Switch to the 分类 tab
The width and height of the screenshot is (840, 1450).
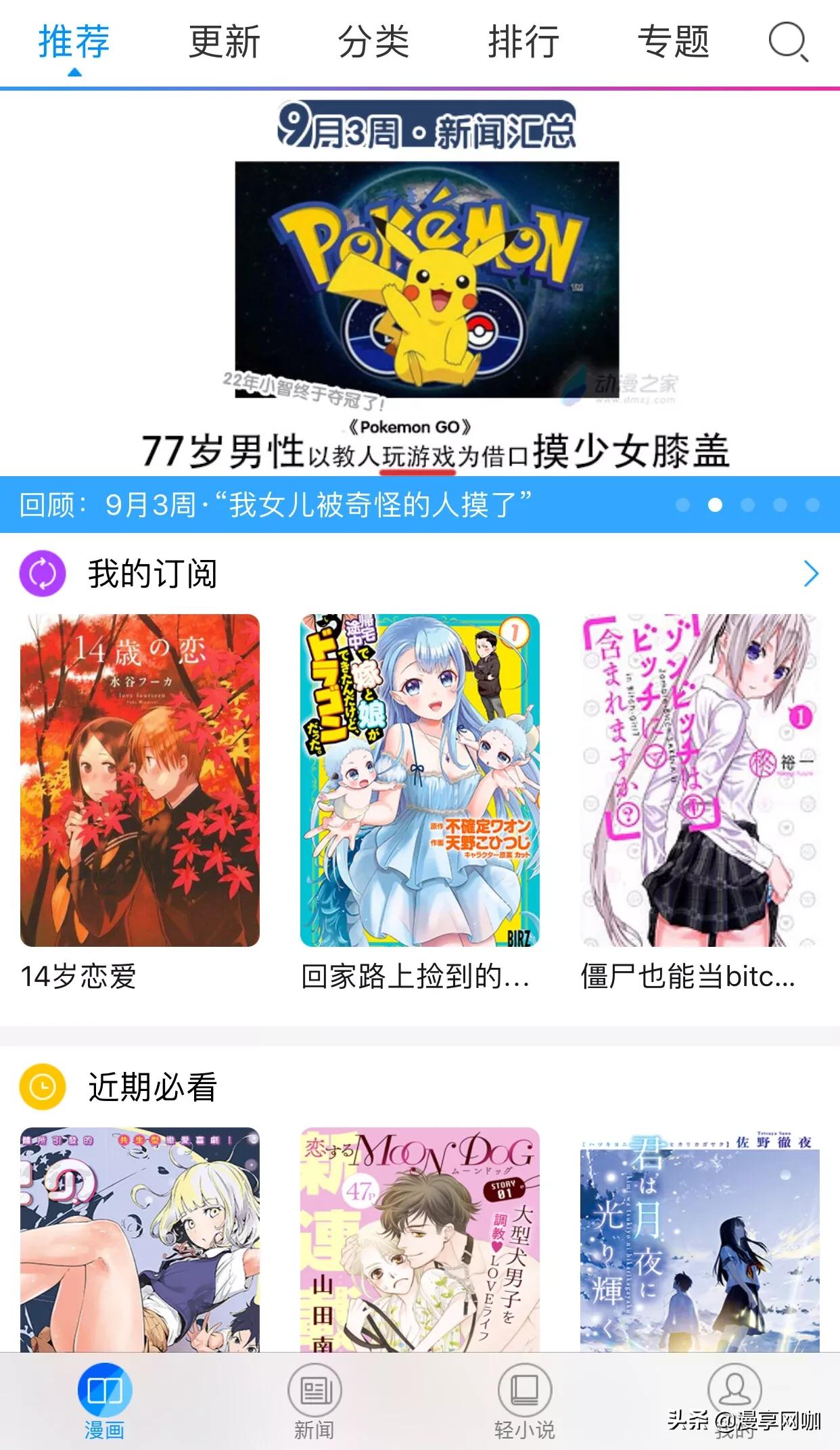coord(373,42)
